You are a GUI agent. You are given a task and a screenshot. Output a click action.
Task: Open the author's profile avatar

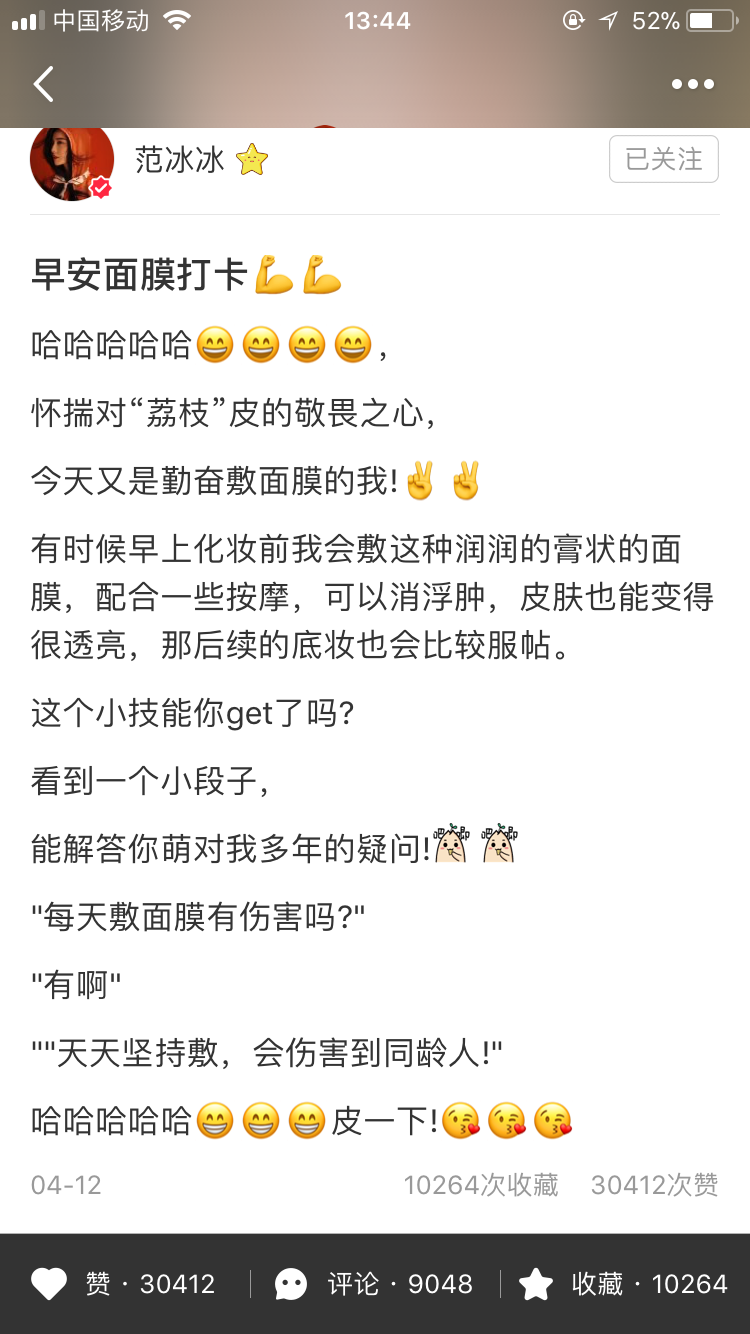point(72,160)
